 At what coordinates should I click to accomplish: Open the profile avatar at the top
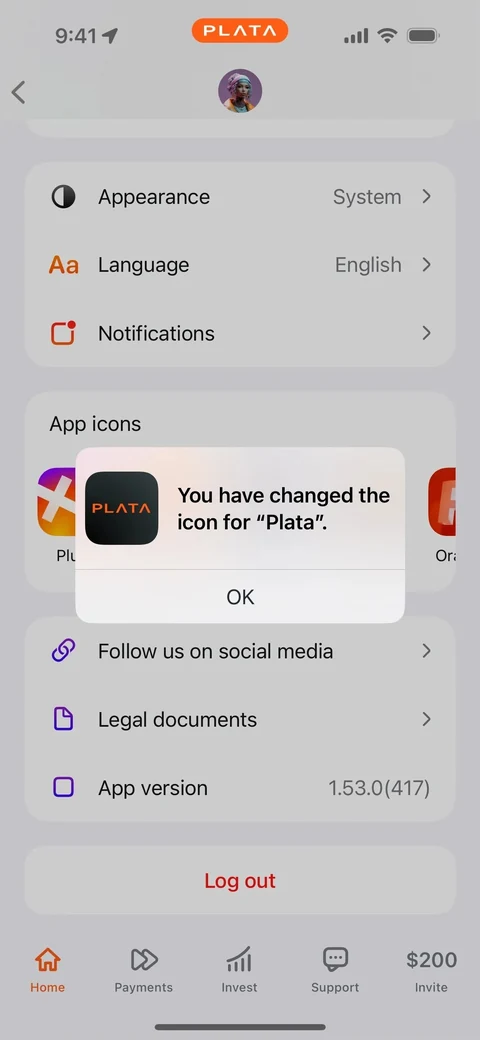240,91
